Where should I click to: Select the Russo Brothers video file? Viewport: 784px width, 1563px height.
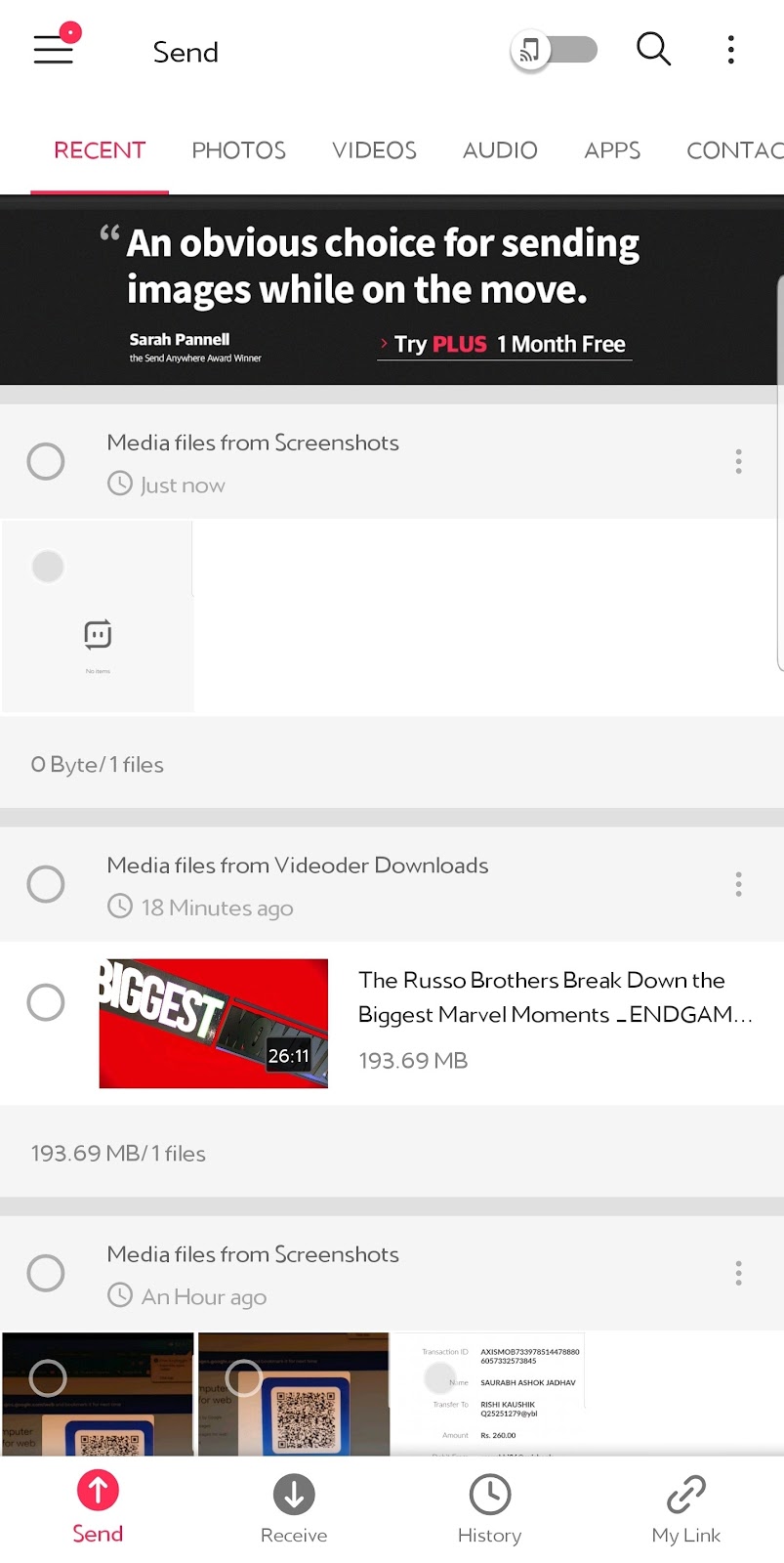point(46,1002)
